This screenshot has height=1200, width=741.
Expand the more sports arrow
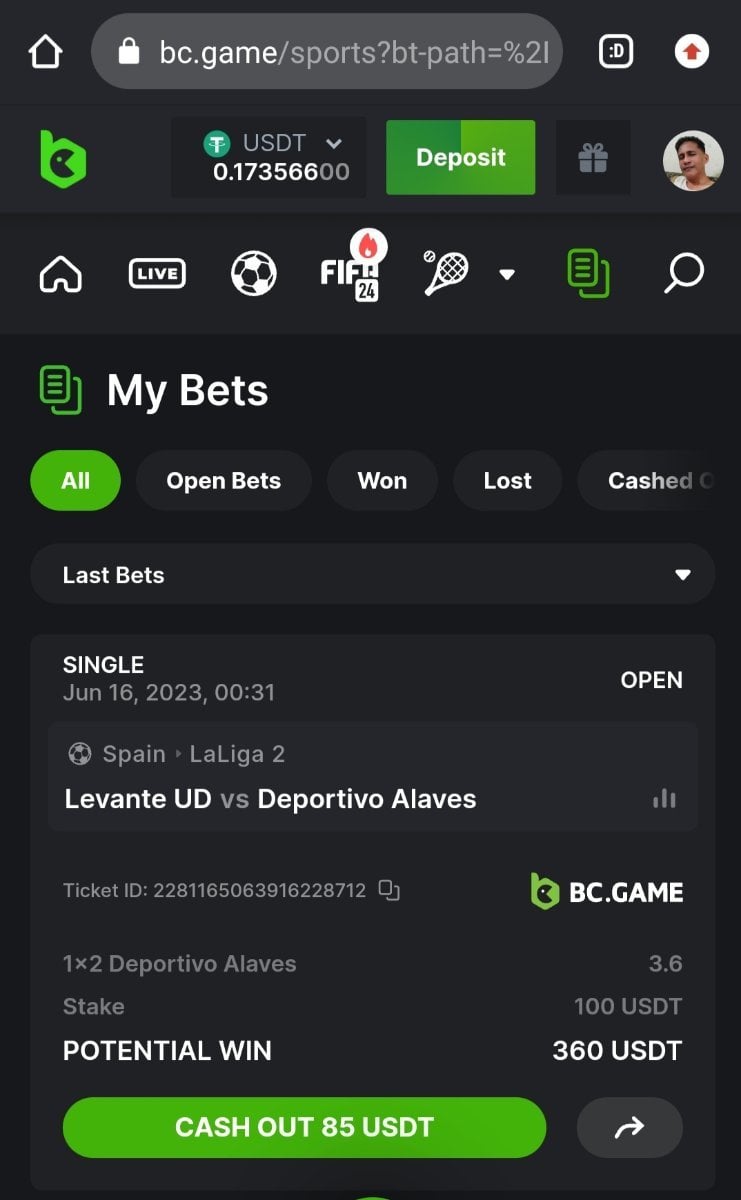(507, 274)
